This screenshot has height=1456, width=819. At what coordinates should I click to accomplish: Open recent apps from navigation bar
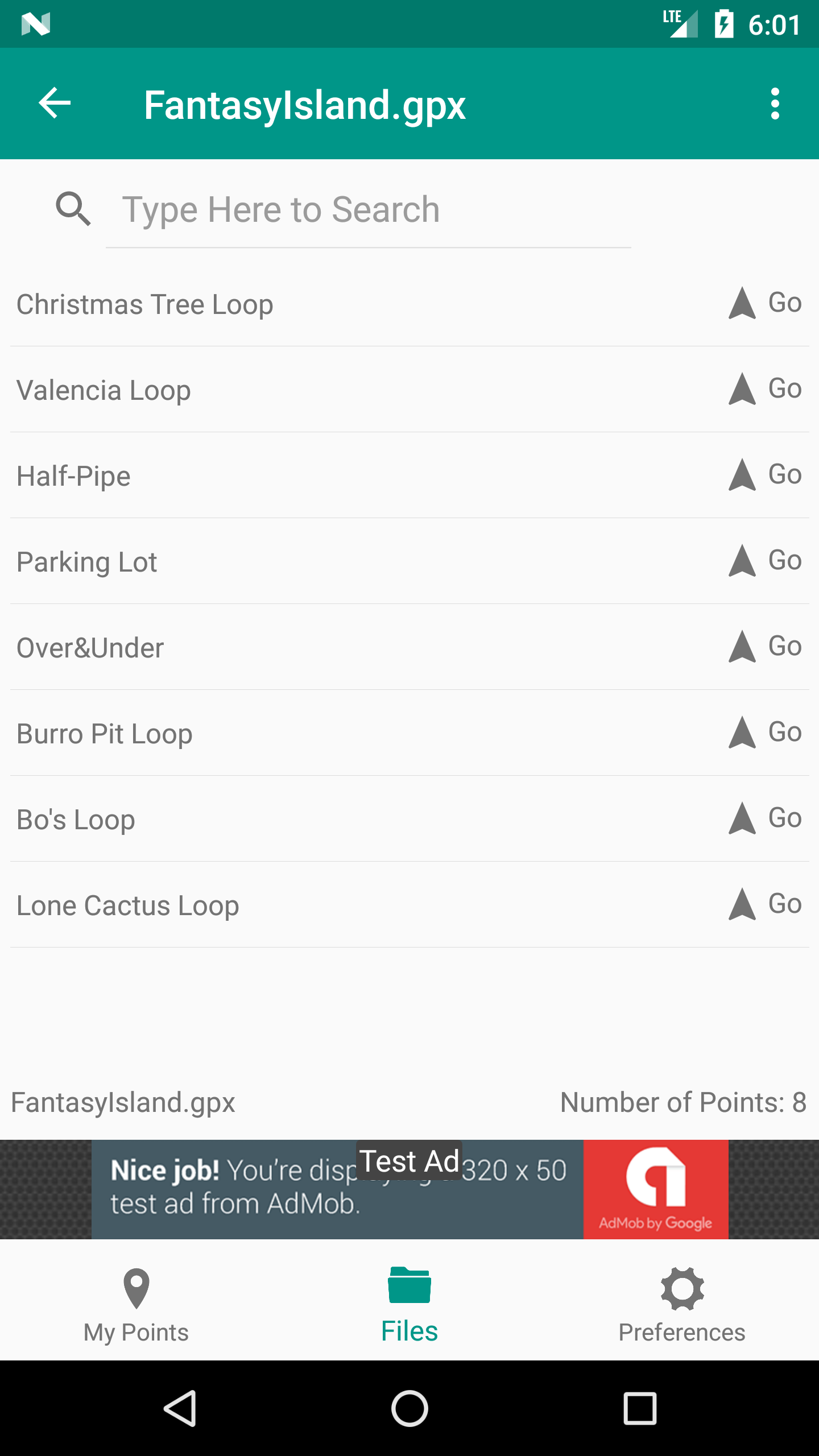click(640, 1408)
